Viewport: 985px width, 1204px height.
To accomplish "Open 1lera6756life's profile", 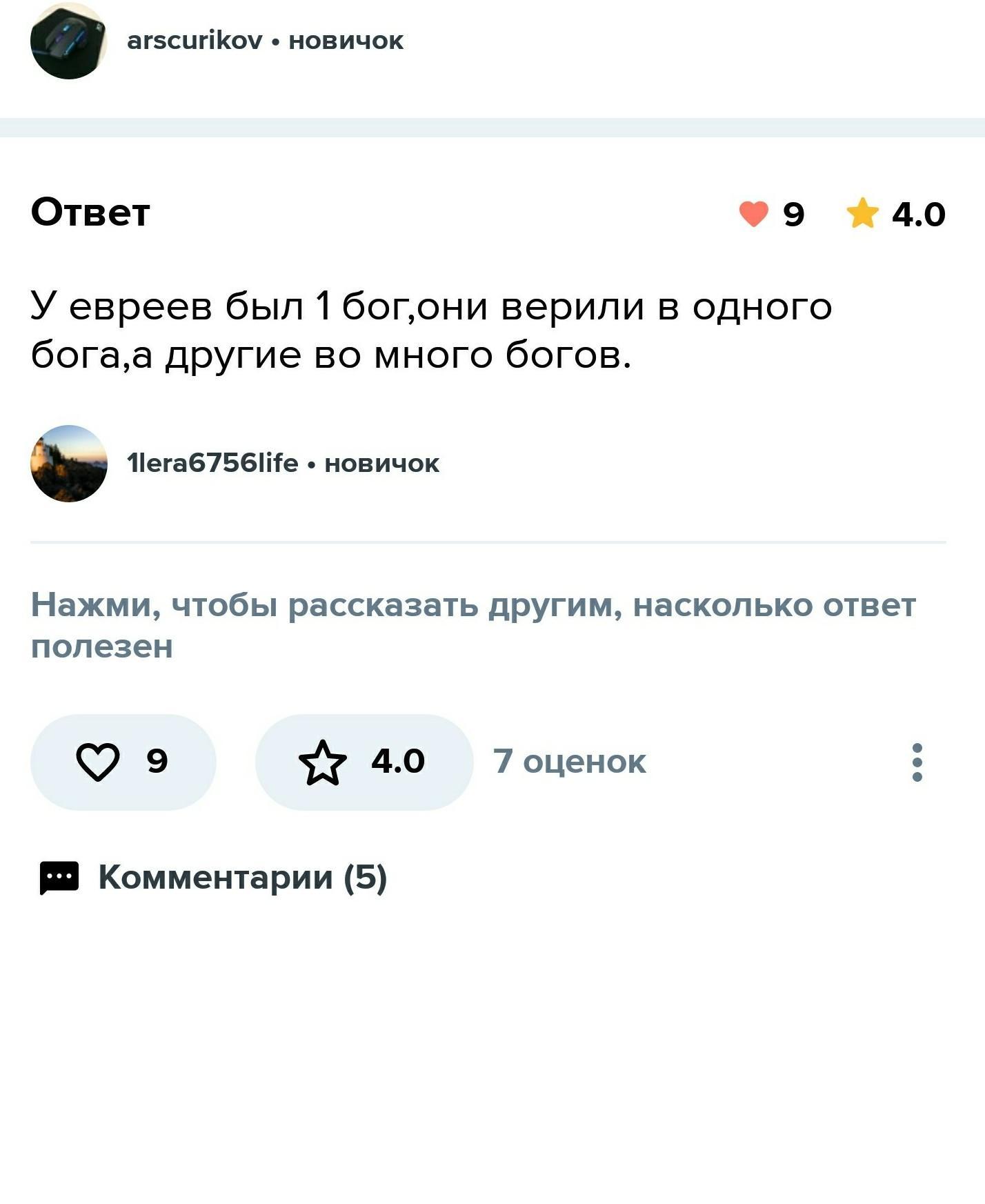I will click(x=212, y=463).
